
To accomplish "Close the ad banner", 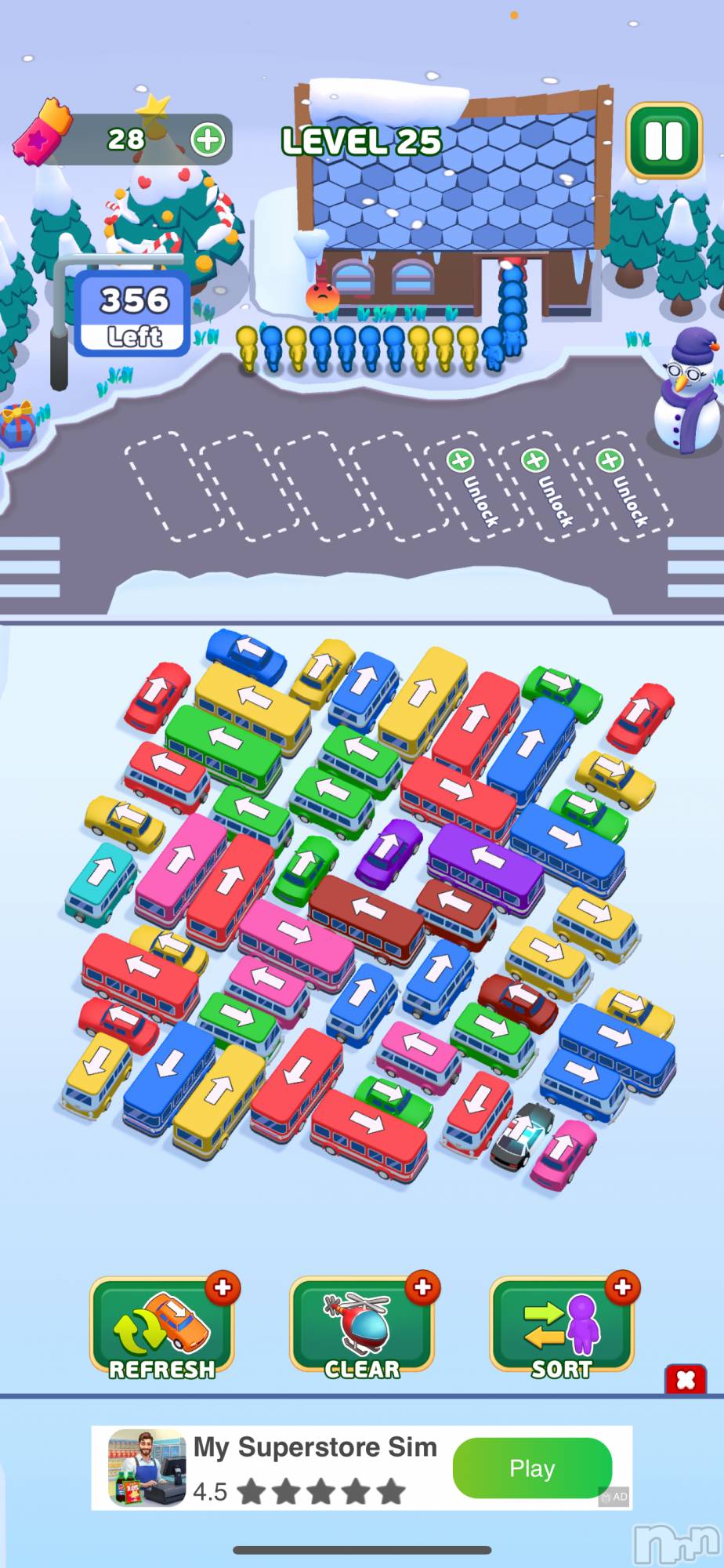I will click(685, 1380).
